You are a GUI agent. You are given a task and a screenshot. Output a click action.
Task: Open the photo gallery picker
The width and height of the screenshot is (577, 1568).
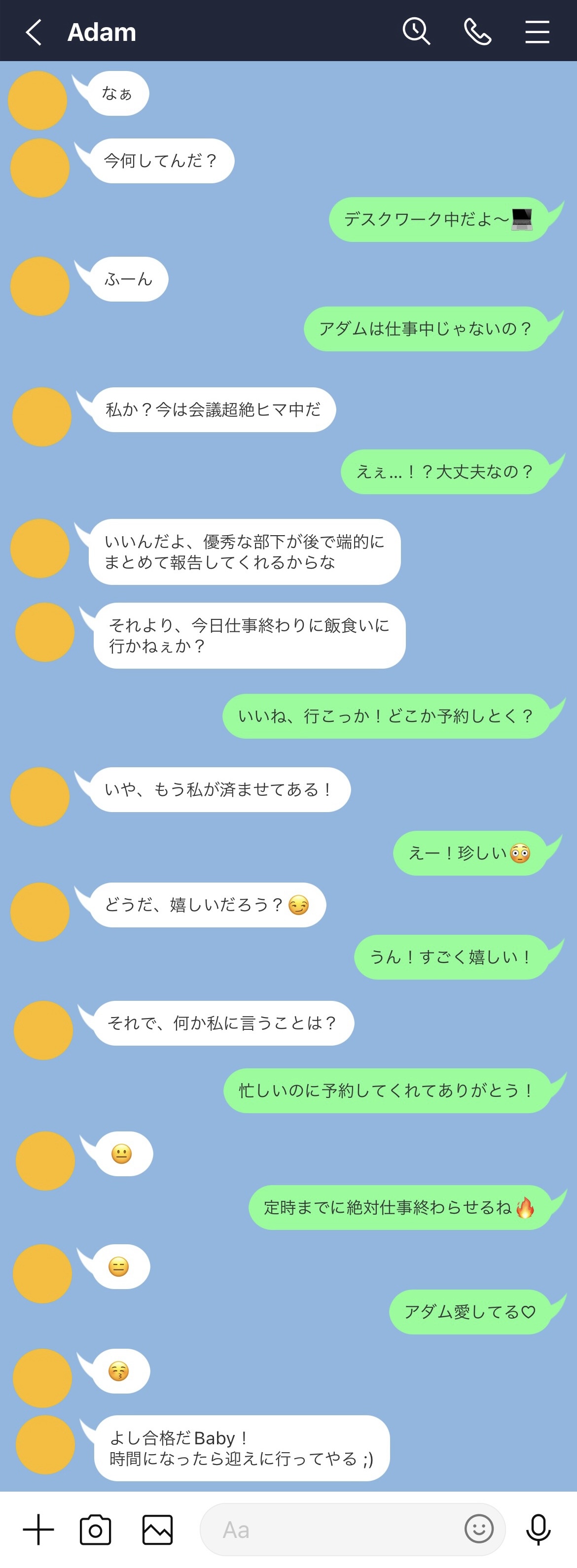coord(157,1530)
